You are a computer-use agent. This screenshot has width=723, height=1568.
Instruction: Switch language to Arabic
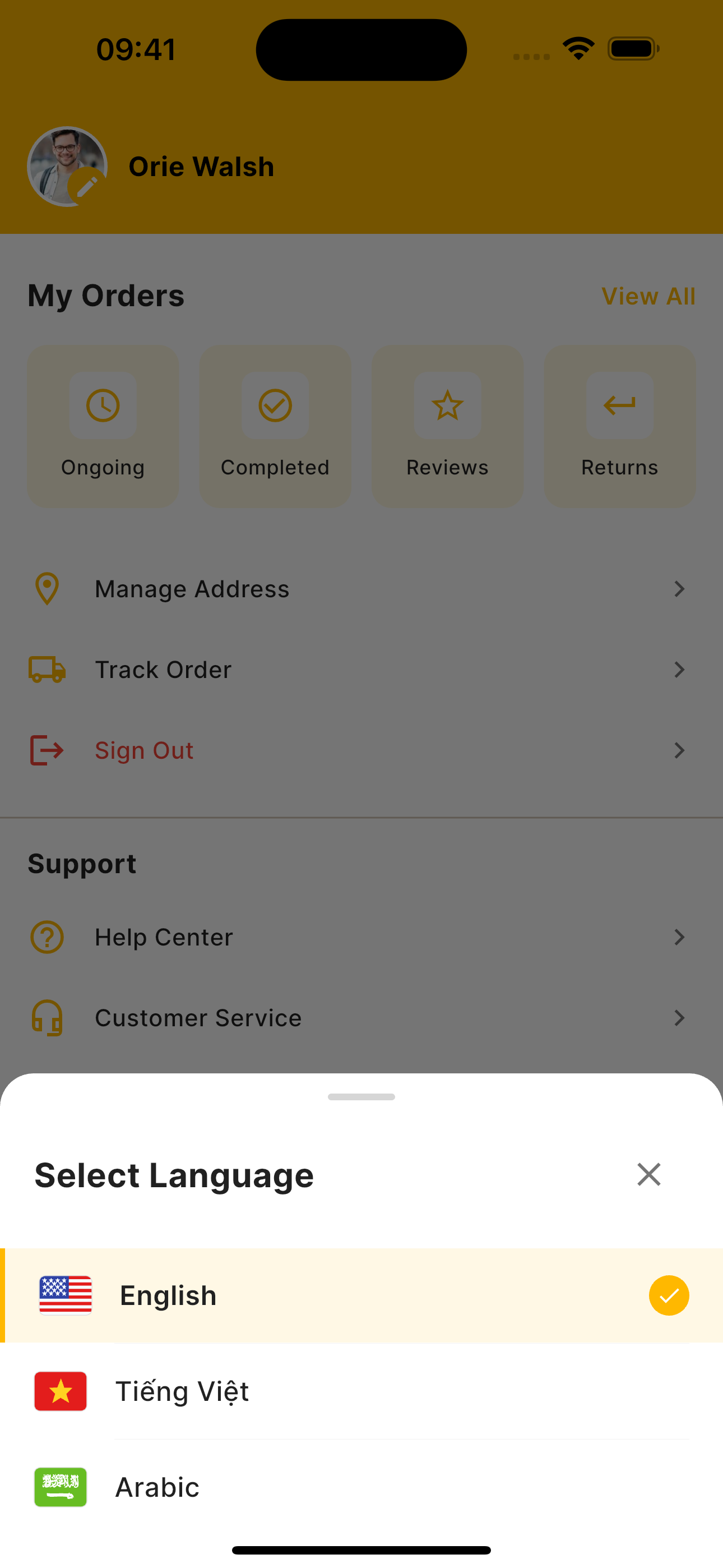(x=361, y=1487)
